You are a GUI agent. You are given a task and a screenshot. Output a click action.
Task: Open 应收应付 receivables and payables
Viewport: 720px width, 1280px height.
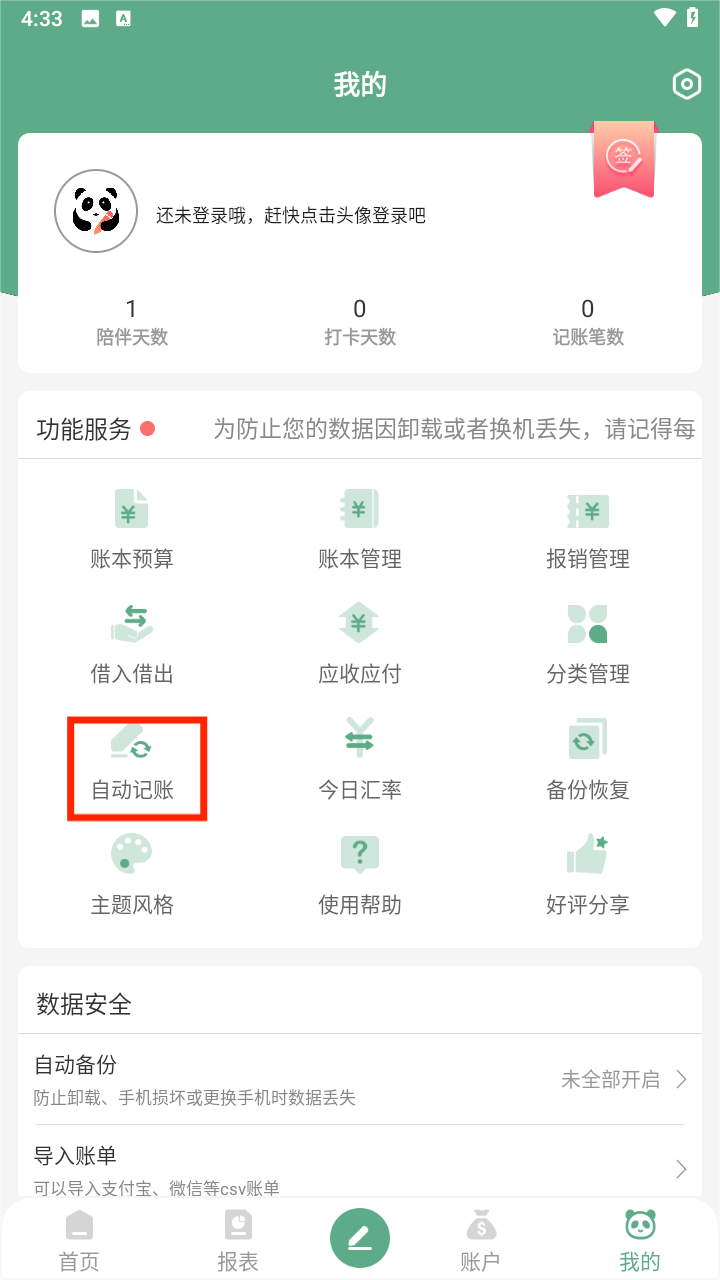click(x=360, y=645)
